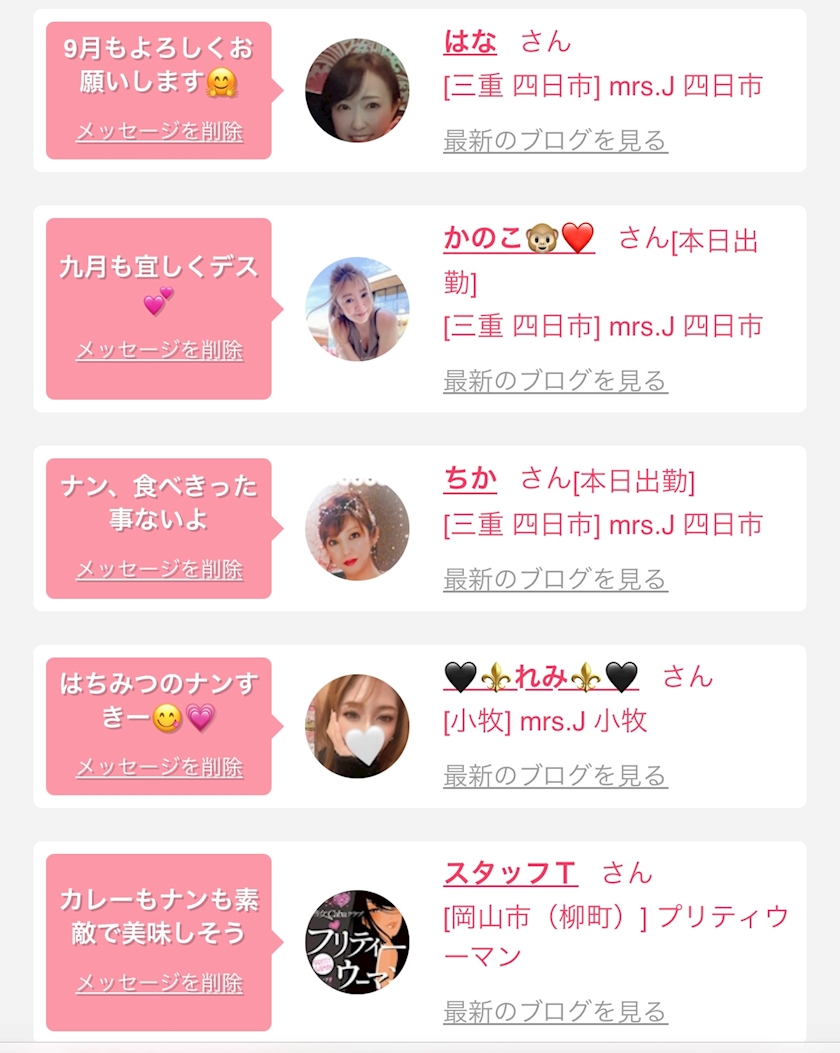Delete the 九月も宜しくデス message
The height and width of the screenshot is (1053, 840).
(x=159, y=350)
